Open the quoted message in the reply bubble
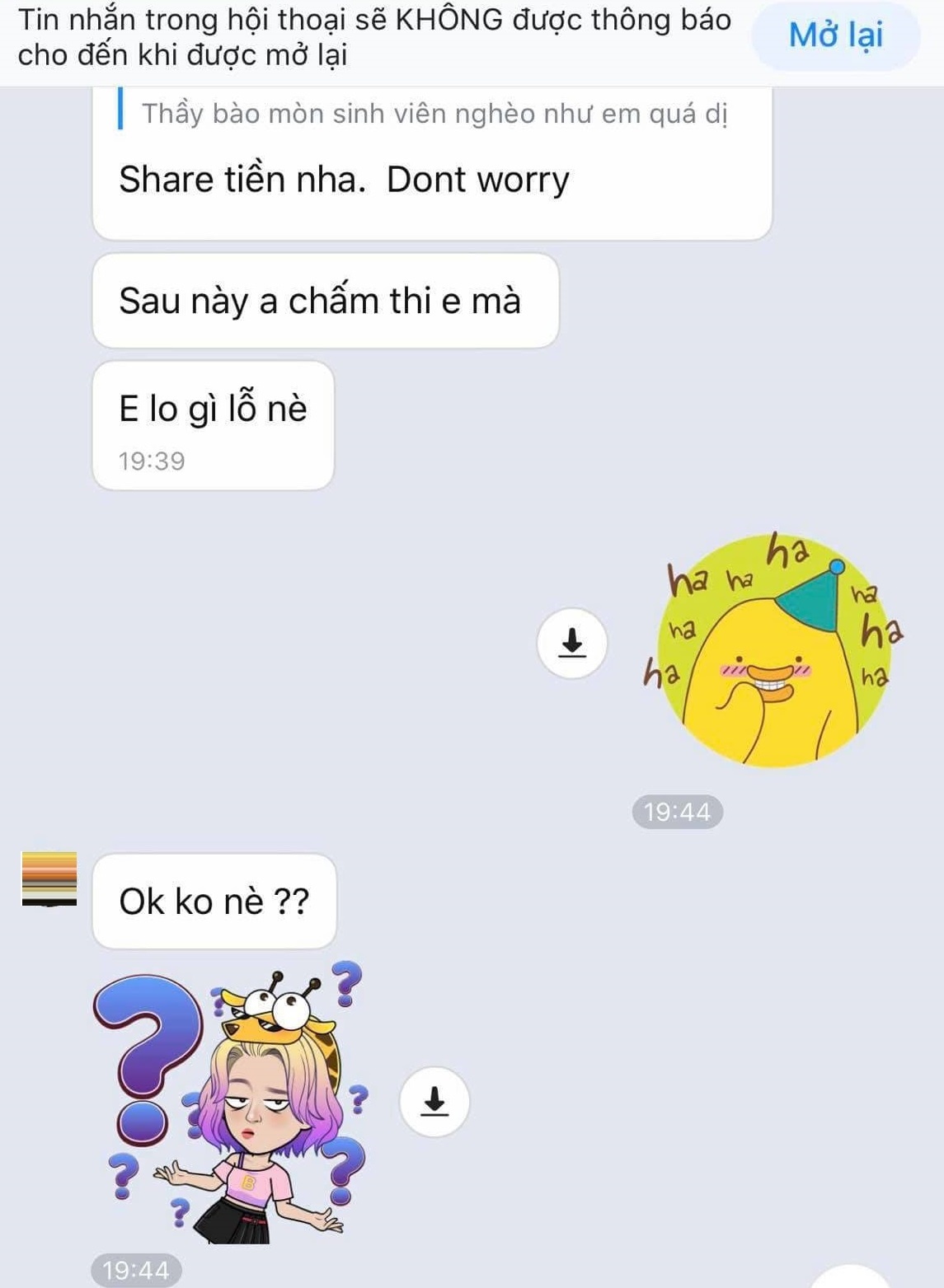This screenshot has width=944, height=1288. coord(433,114)
